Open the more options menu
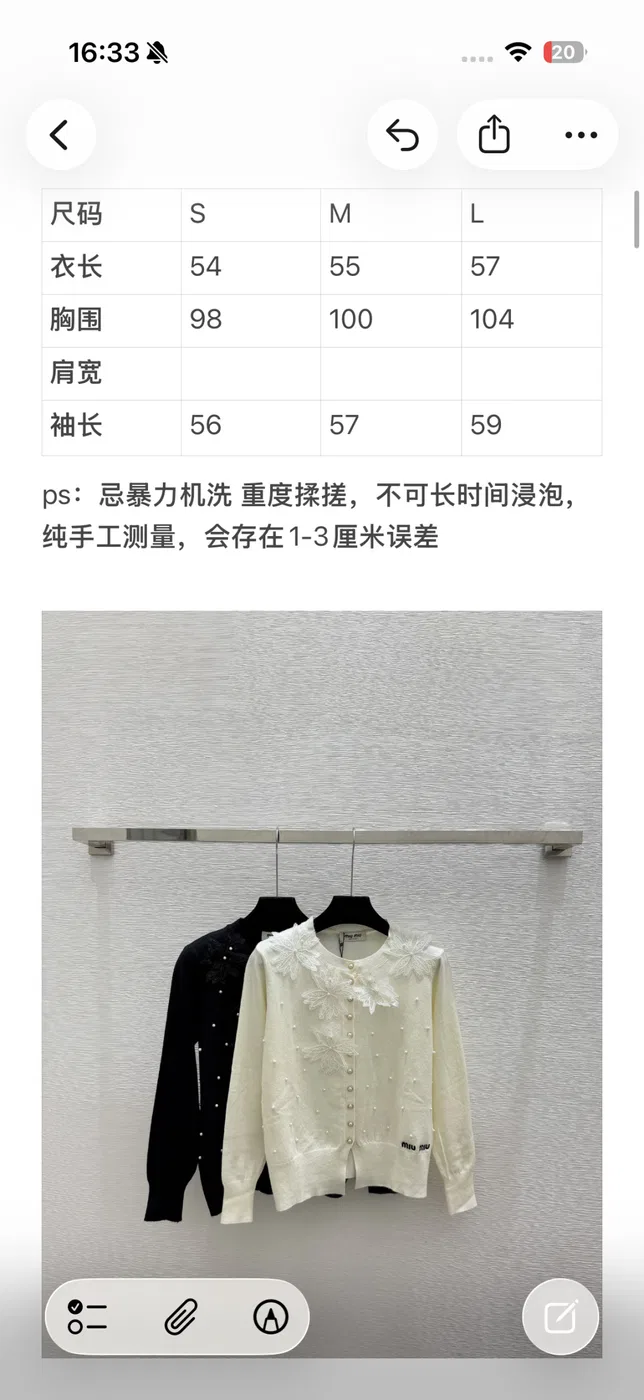 coord(581,135)
